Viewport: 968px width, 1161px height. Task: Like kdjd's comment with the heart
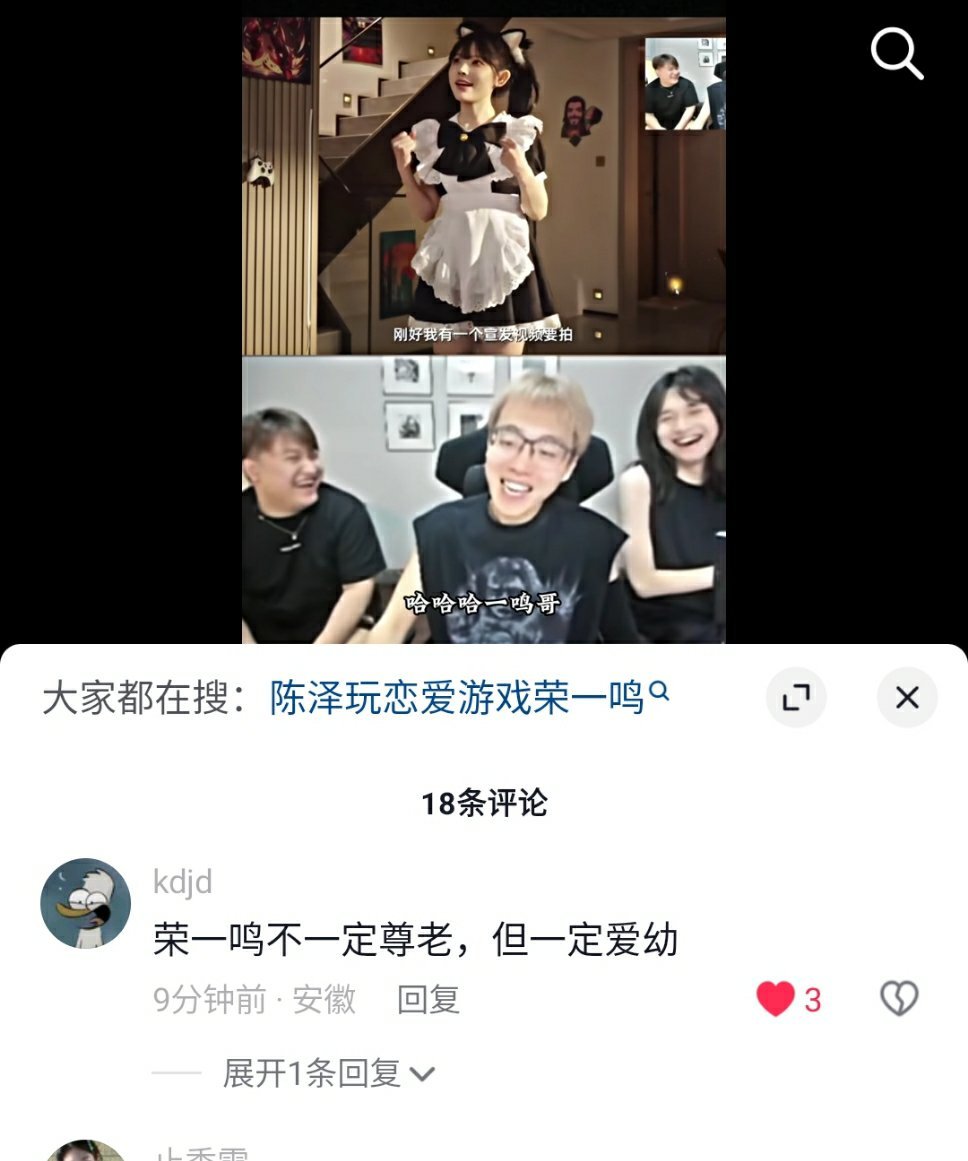[x=776, y=999]
